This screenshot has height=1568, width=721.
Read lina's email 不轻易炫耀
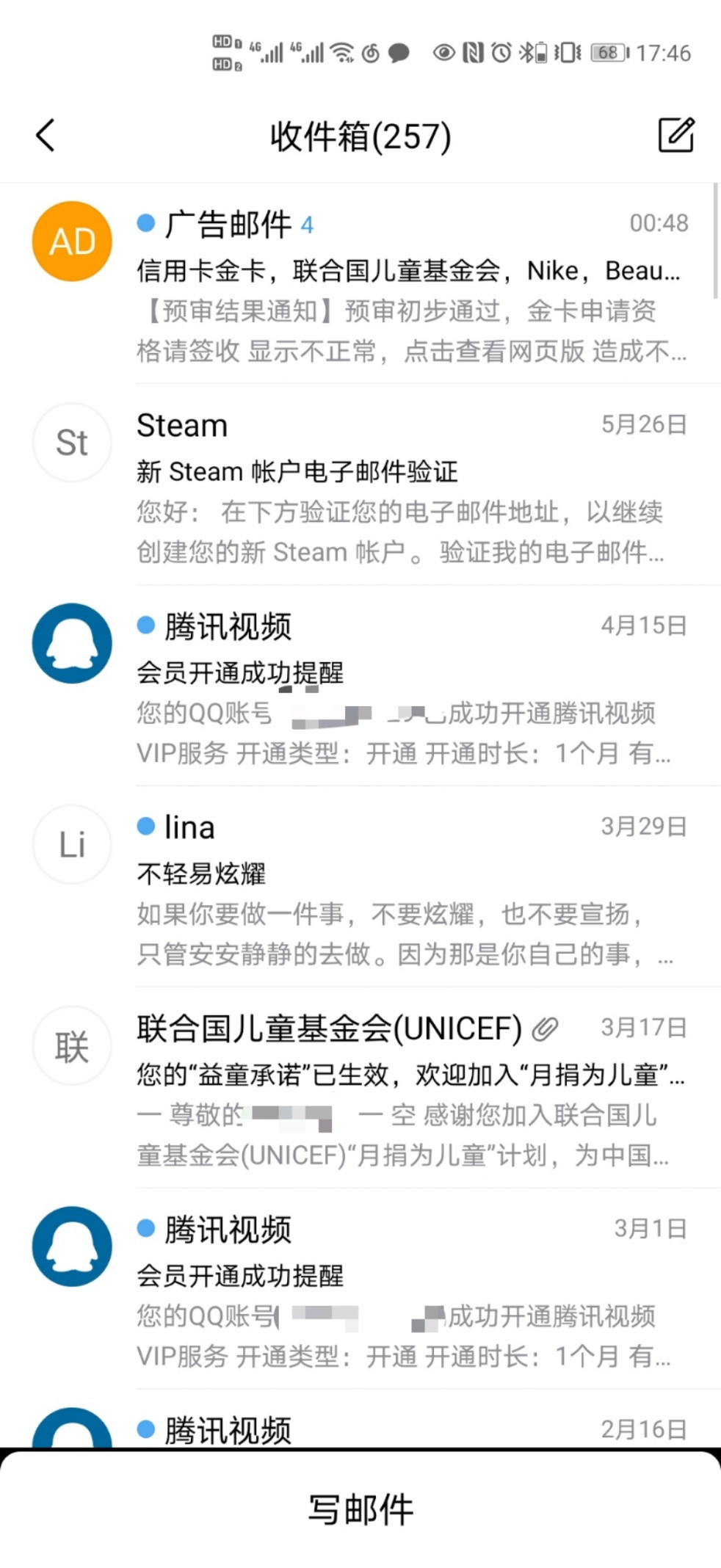coord(360,887)
